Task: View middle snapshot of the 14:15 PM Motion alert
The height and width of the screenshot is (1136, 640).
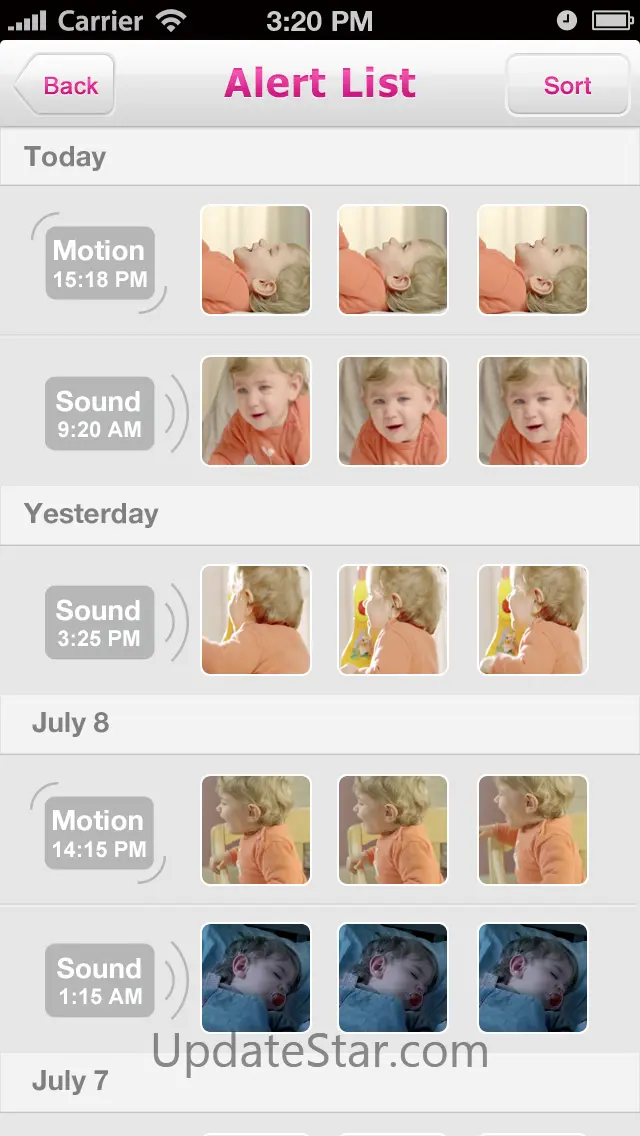Action: [x=393, y=830]
